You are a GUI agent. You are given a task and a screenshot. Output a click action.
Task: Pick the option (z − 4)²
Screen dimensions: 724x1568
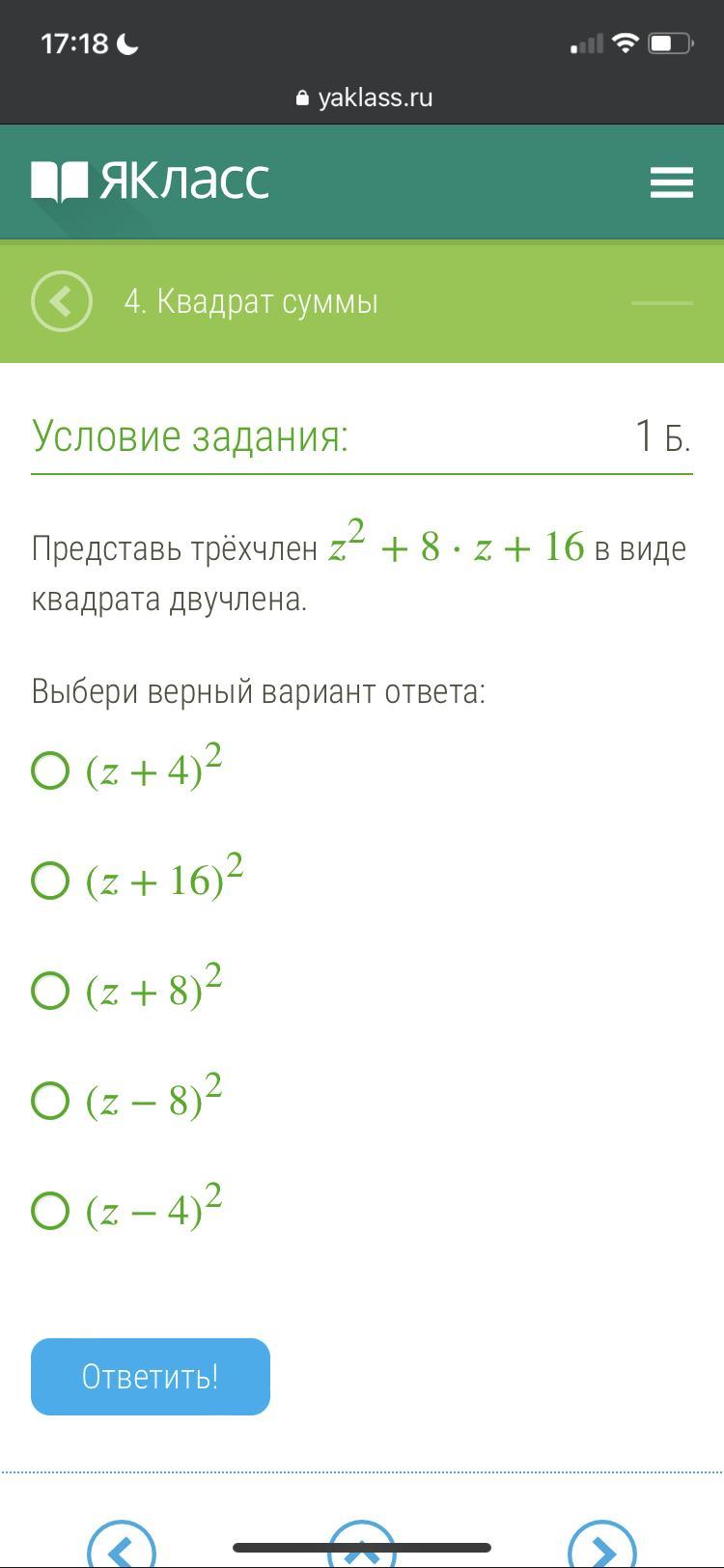tap(50, 1211)
